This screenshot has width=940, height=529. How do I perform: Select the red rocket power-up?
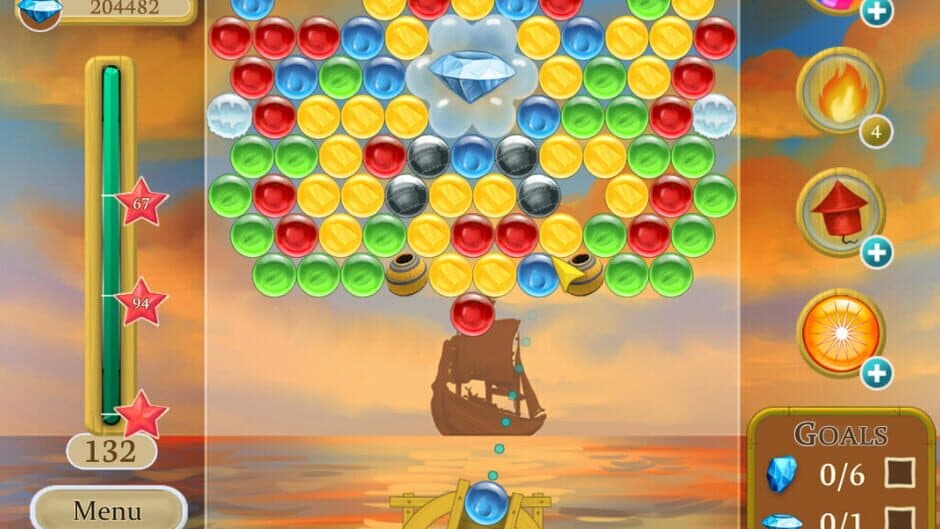tap(838, 212)
